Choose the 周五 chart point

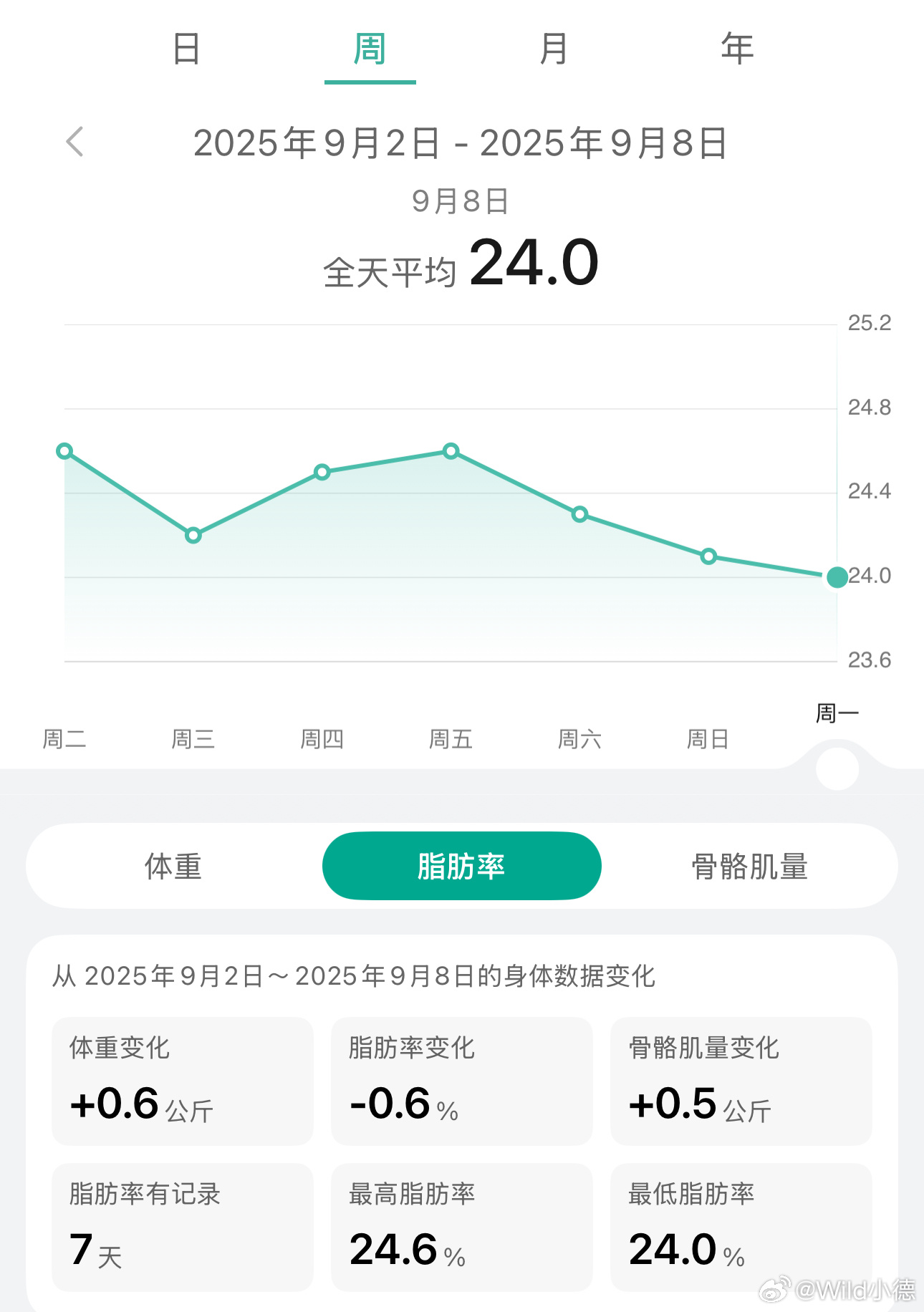451,451
